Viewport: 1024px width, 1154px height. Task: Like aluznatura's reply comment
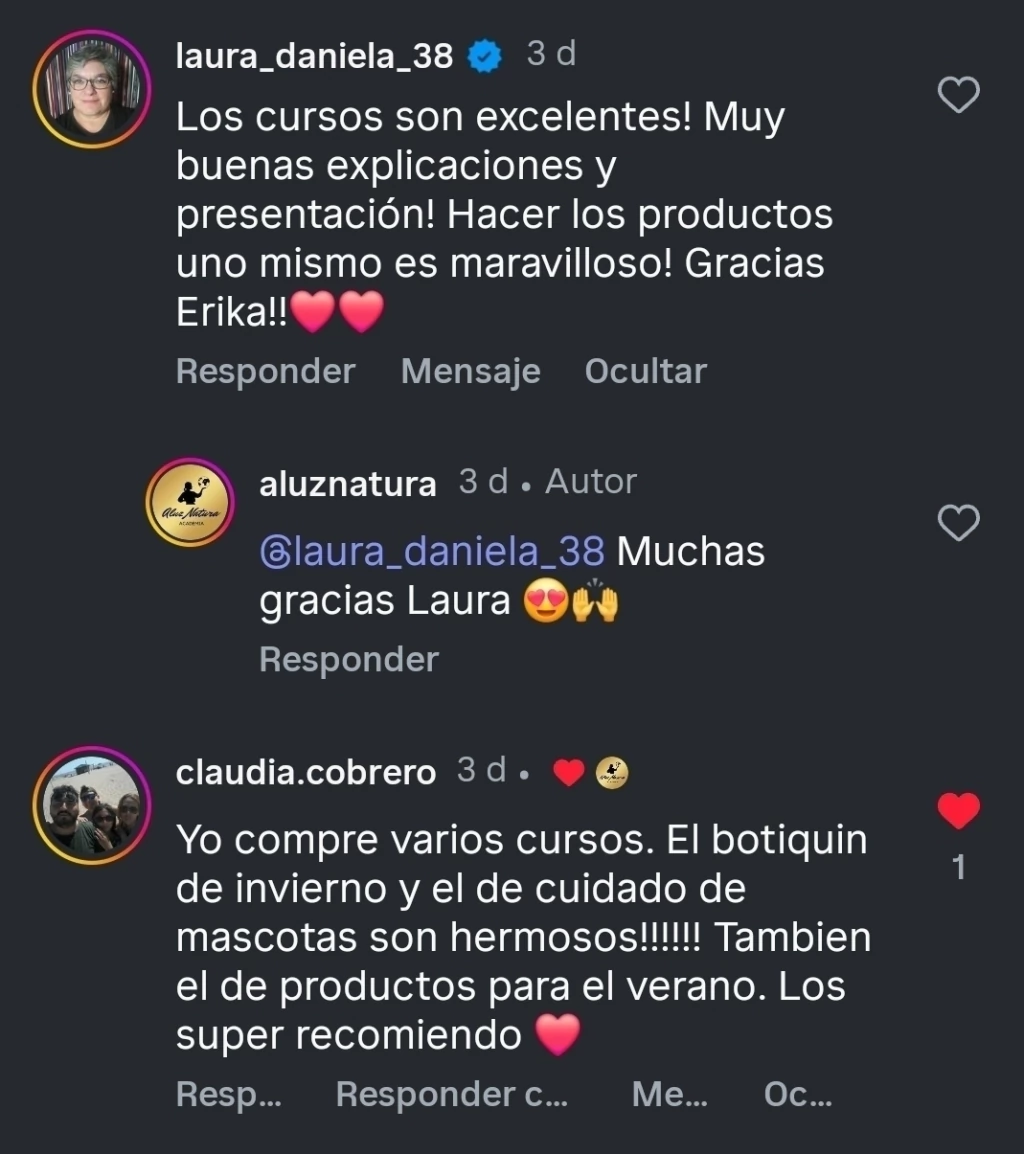point(960,523)
